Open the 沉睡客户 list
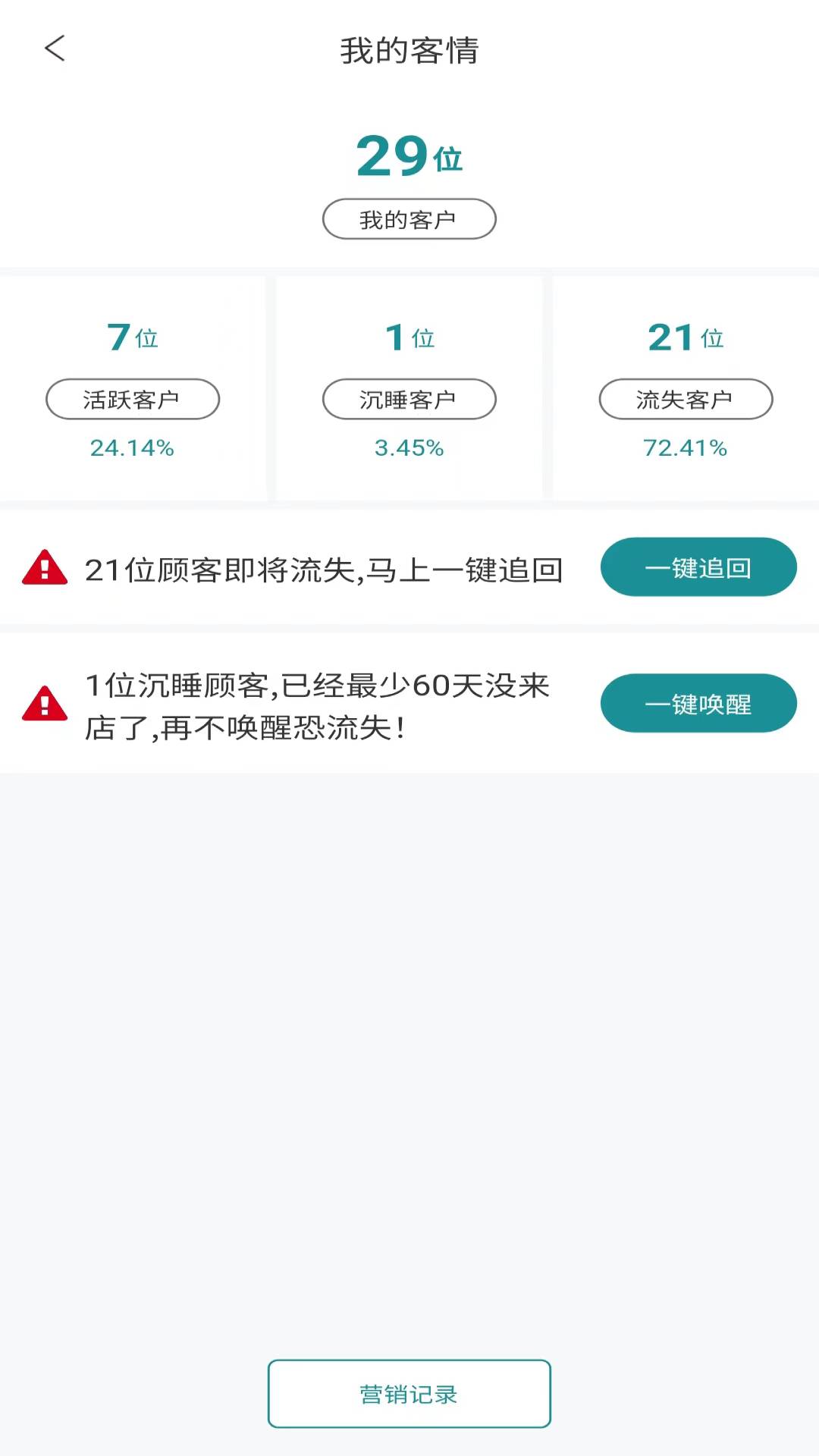 point(409,399)
